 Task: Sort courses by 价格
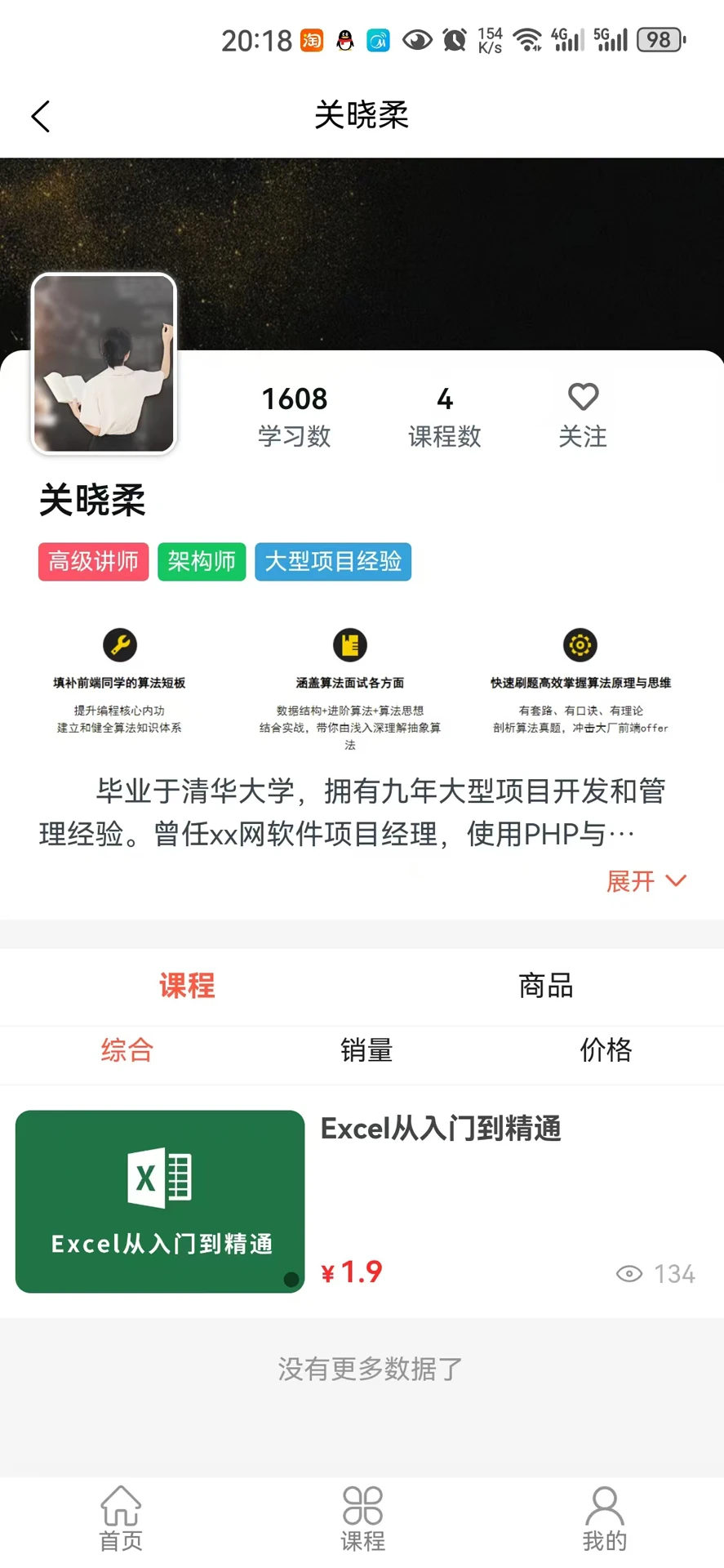[606, 1050]
